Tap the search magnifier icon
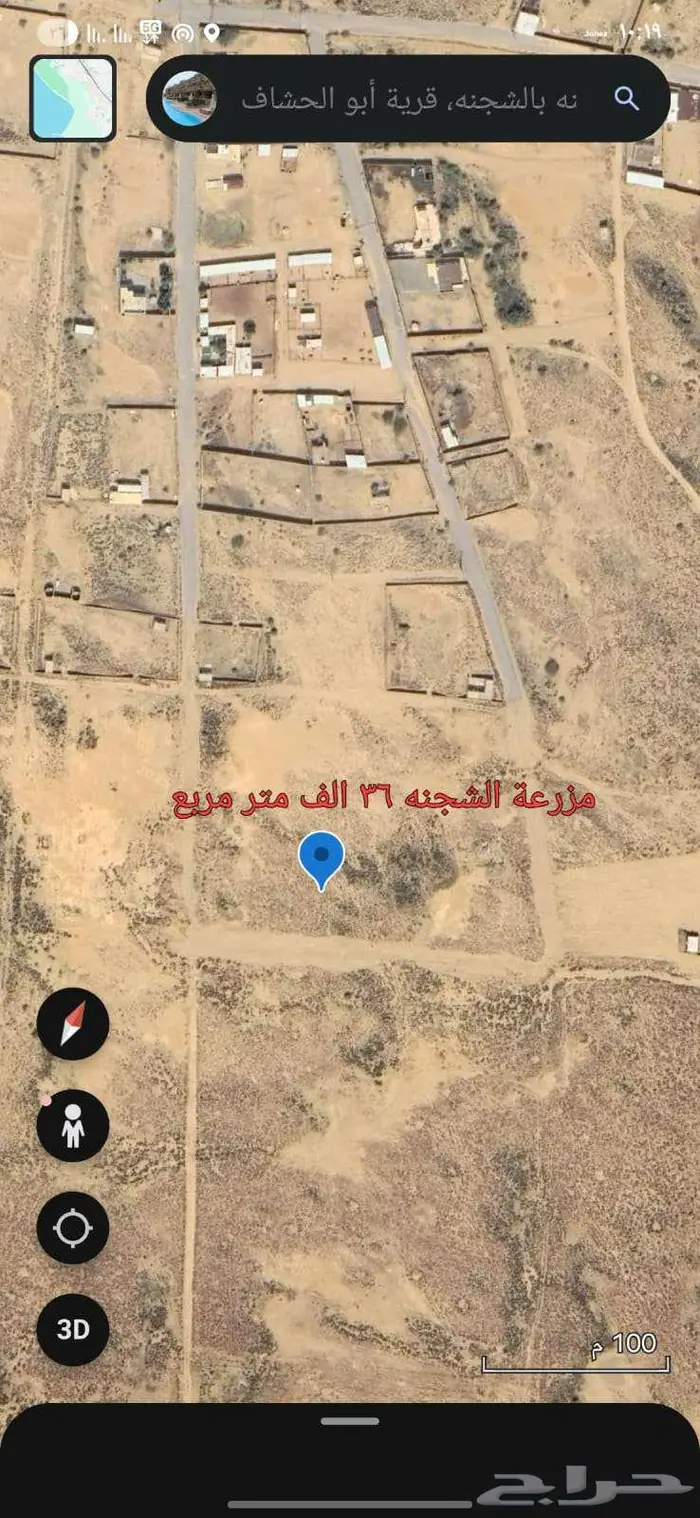This screenshot has width=700, height=1518. point(627,98)
